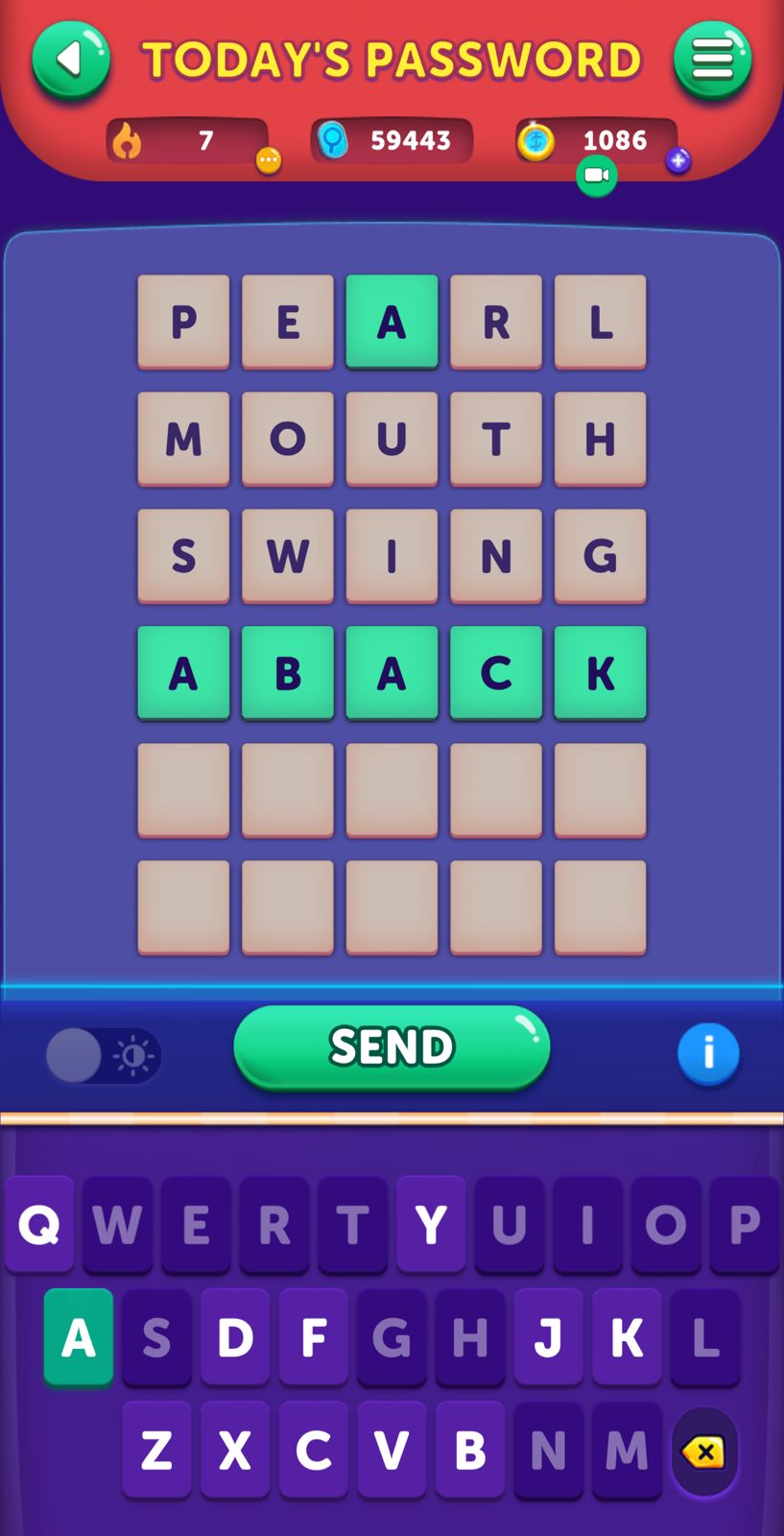Tap the J key

(x=548, y=1336)
